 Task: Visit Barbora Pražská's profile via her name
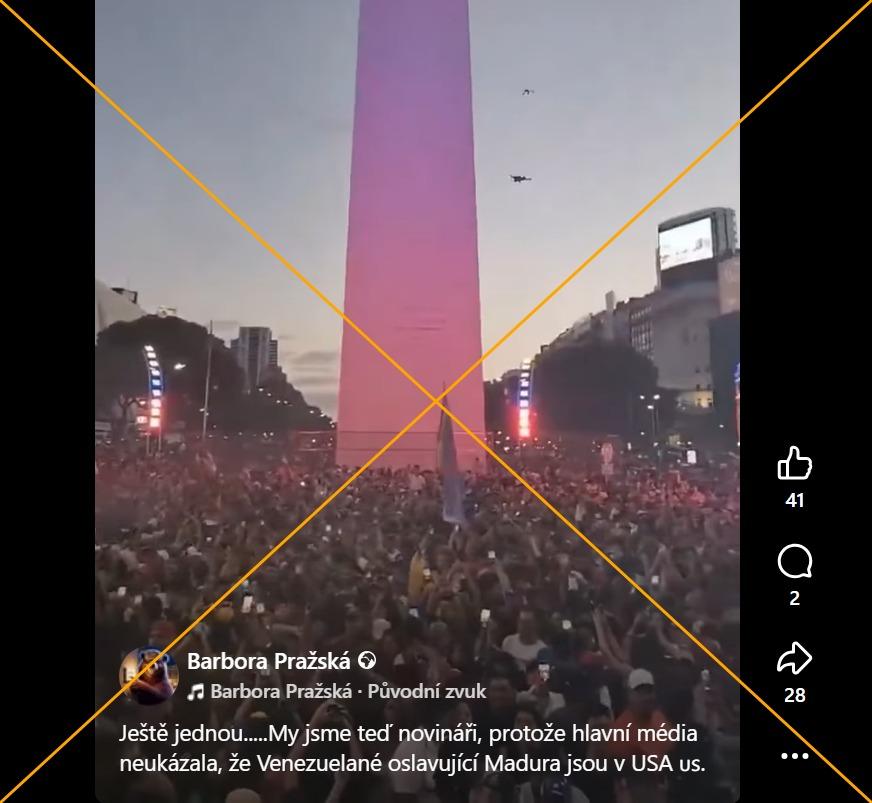point(270,660)
